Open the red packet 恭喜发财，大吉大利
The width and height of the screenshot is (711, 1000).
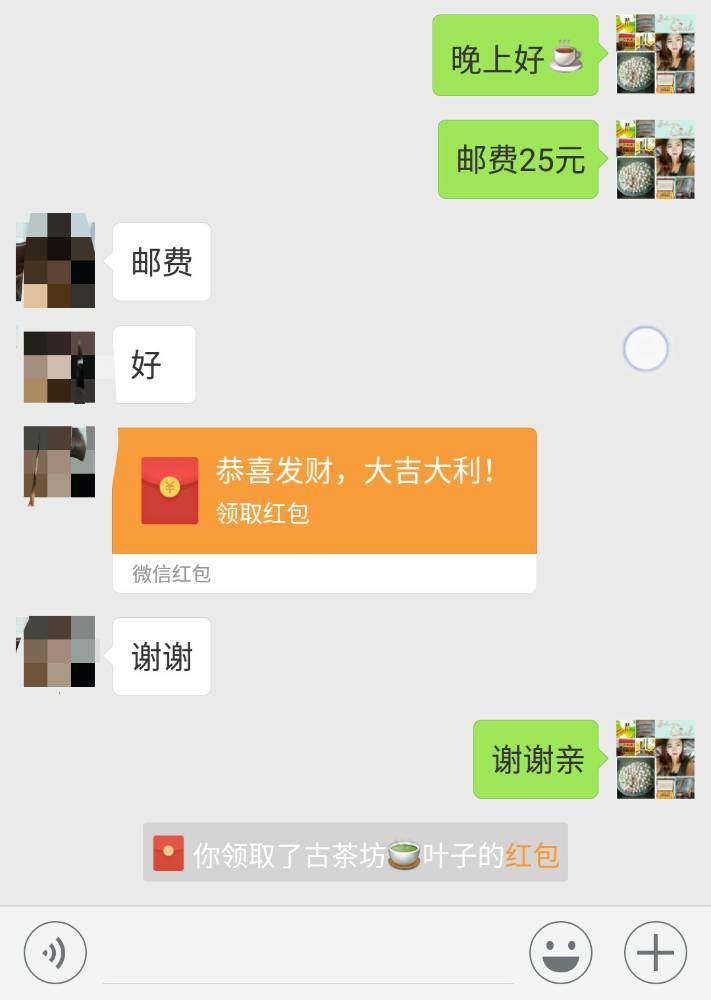324,491
